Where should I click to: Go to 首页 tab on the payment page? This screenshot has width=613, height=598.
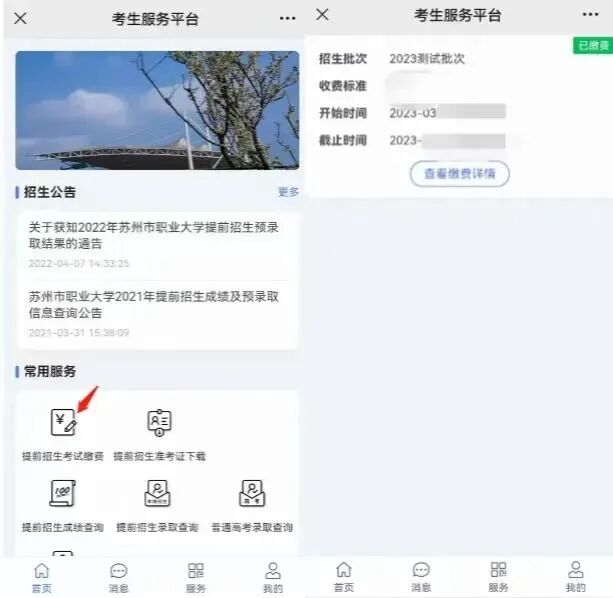[x=343, y=576]
